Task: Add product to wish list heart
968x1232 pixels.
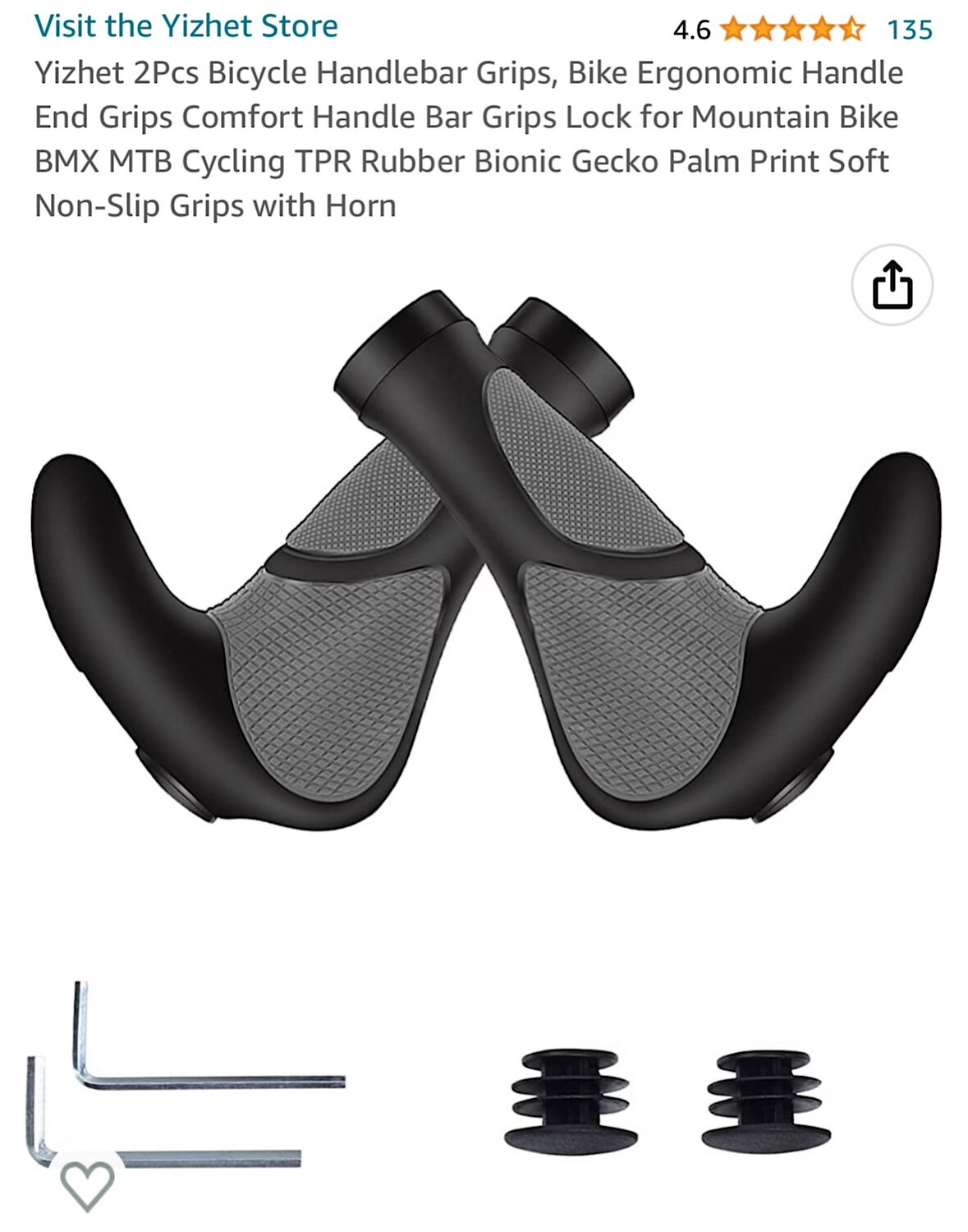Action: [x=87, y=1185]
